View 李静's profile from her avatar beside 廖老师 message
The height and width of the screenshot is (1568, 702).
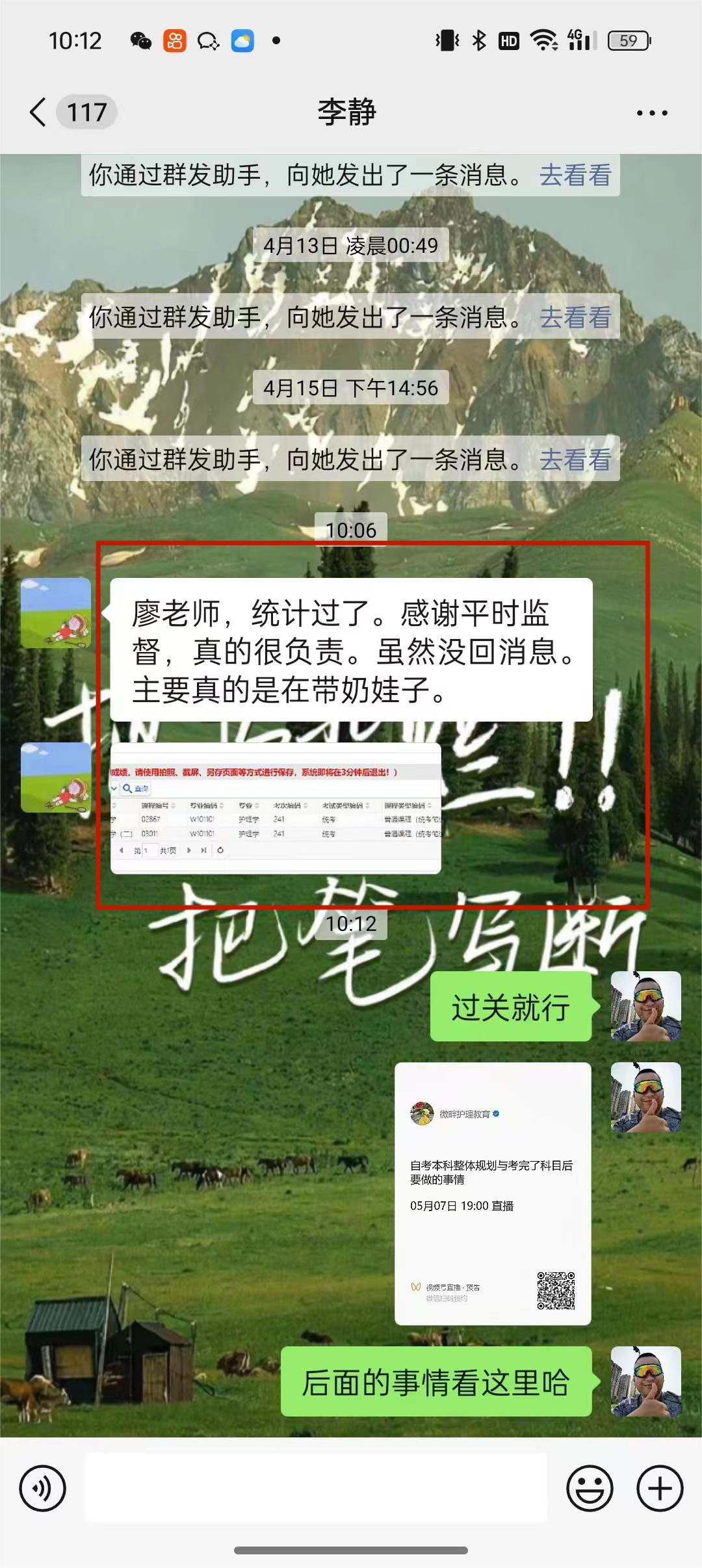click(56, 613)
